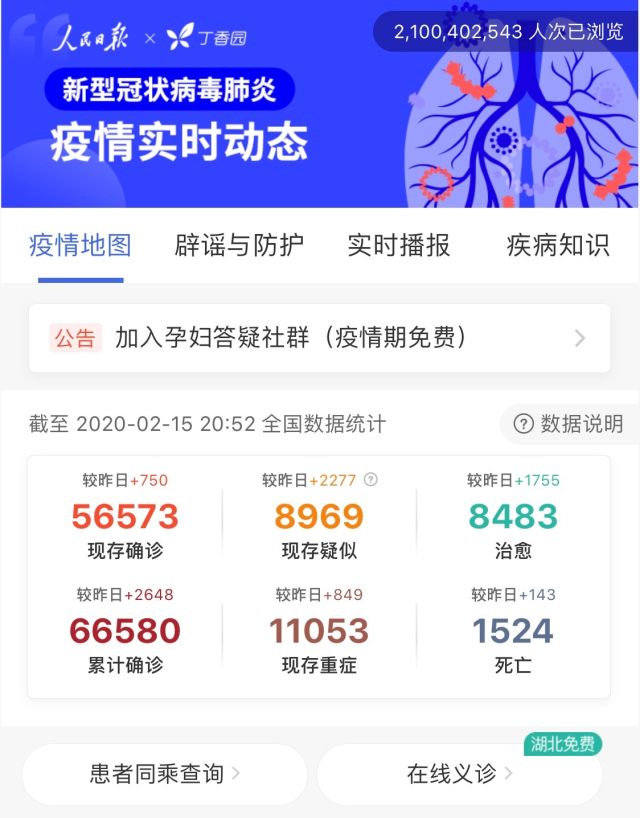Screen dimensions: 640x818
Task: Open 在线义诊 consultation
Action: tap(460, 774)
